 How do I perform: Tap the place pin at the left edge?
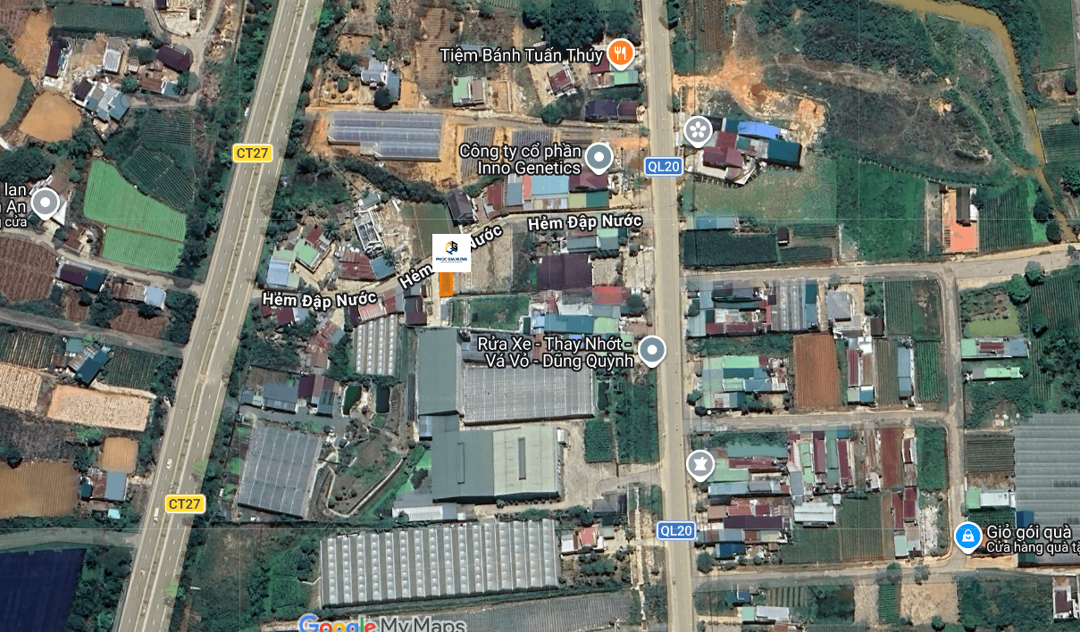45,203
